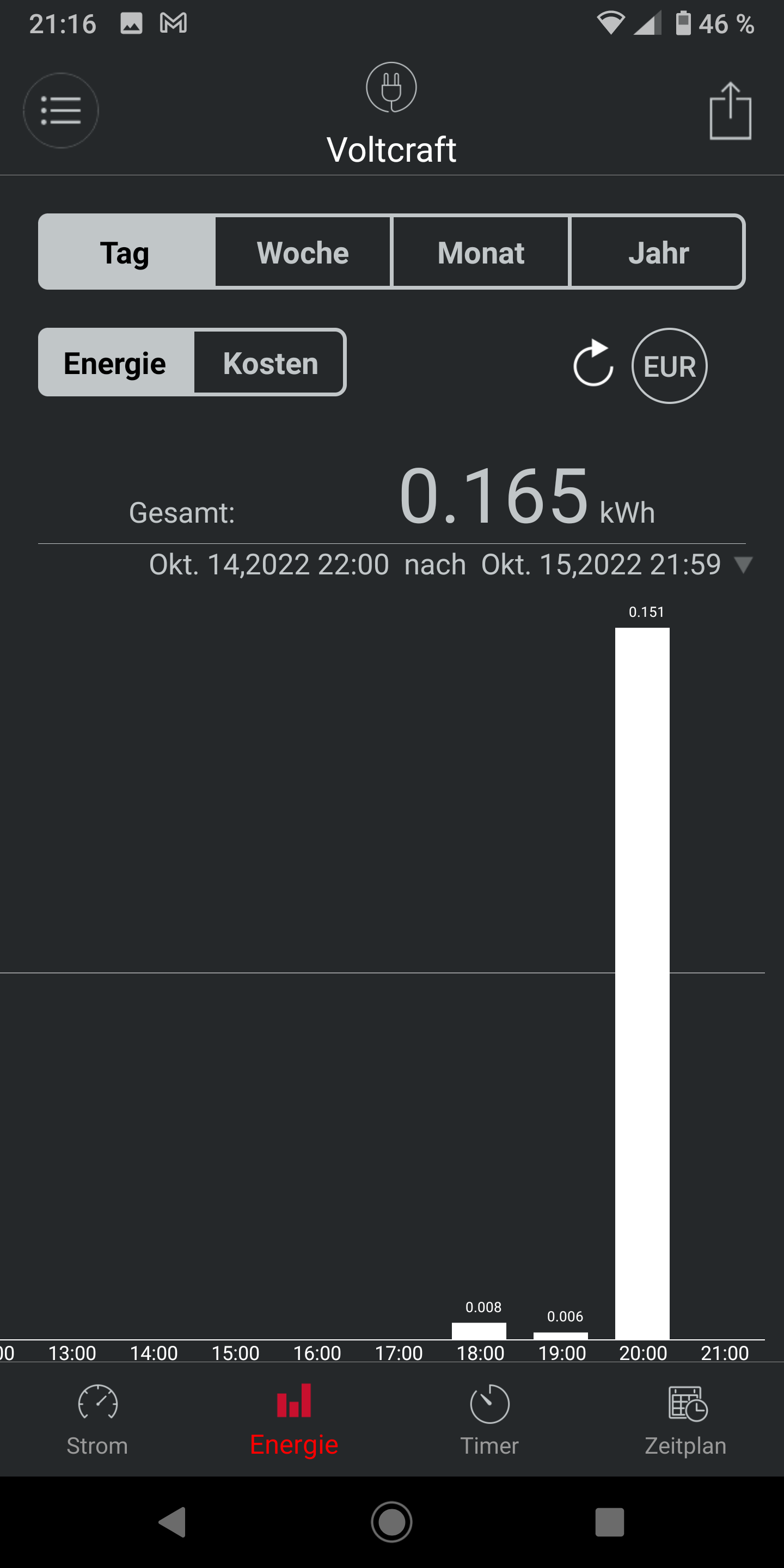Switch to the Woche view
Screen dimensions: 784x1568
tap(303, 253)
